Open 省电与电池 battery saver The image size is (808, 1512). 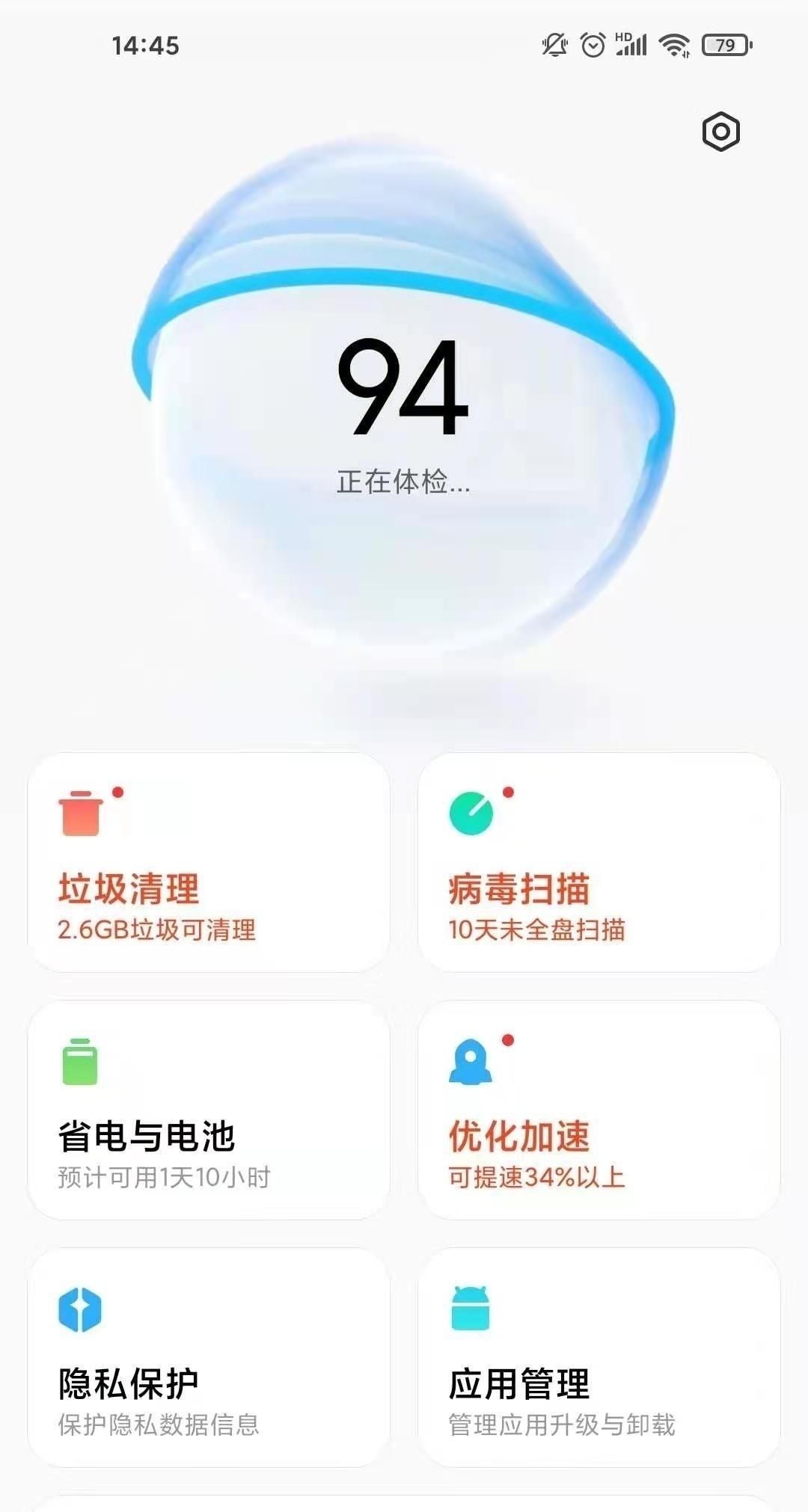coord(209,1110)
